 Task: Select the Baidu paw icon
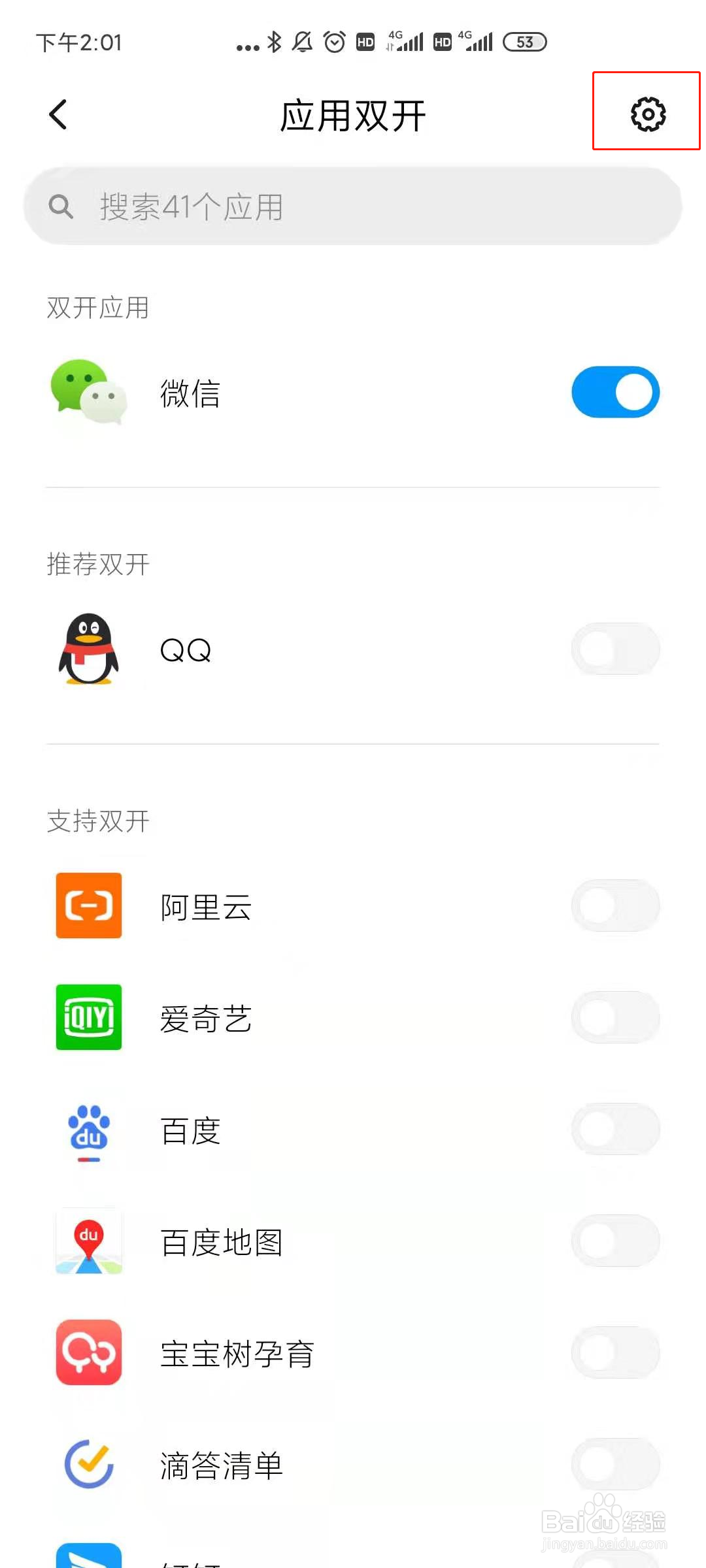[x=88, y=1132]
